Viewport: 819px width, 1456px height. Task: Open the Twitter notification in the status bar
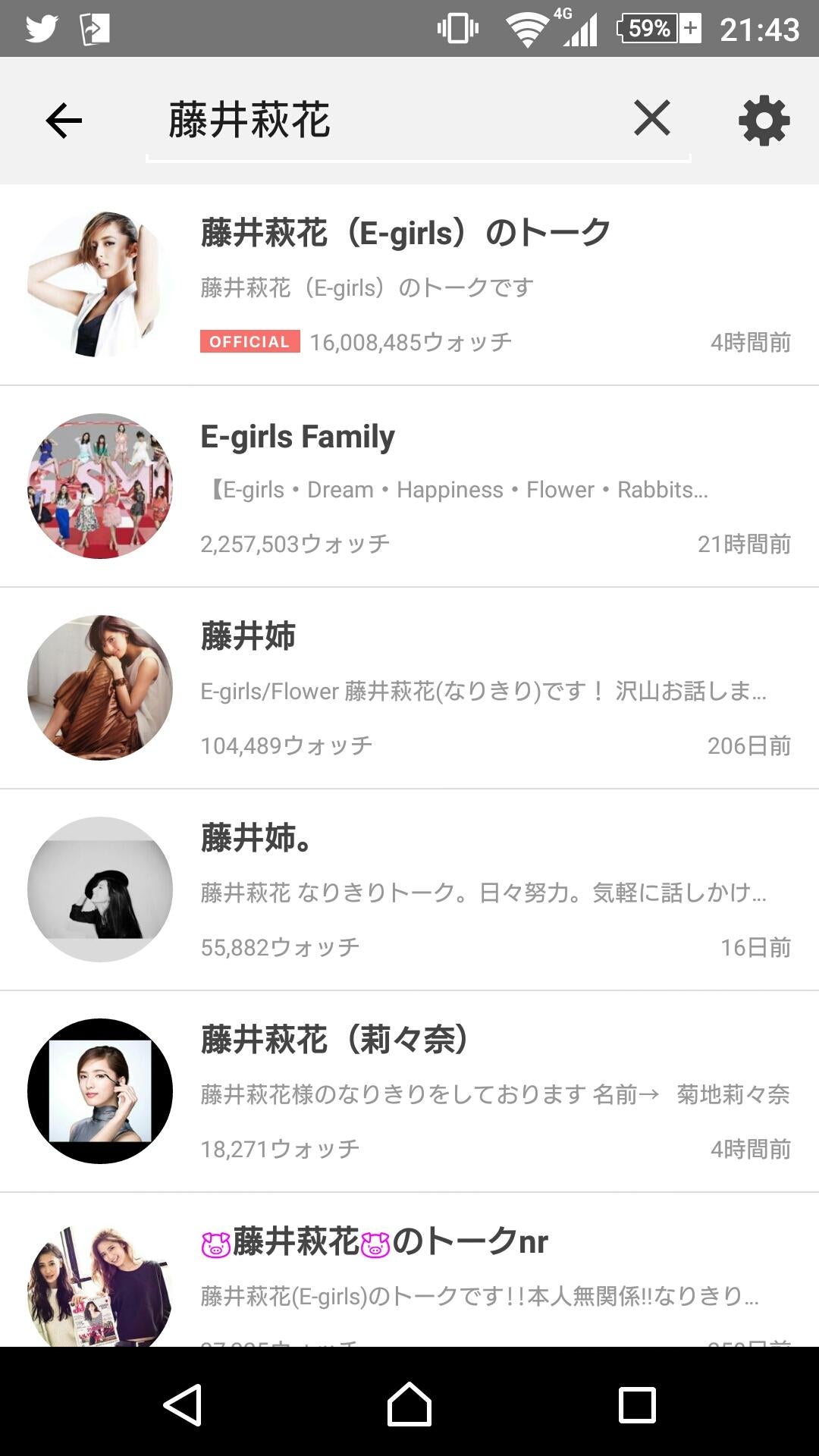42,30
